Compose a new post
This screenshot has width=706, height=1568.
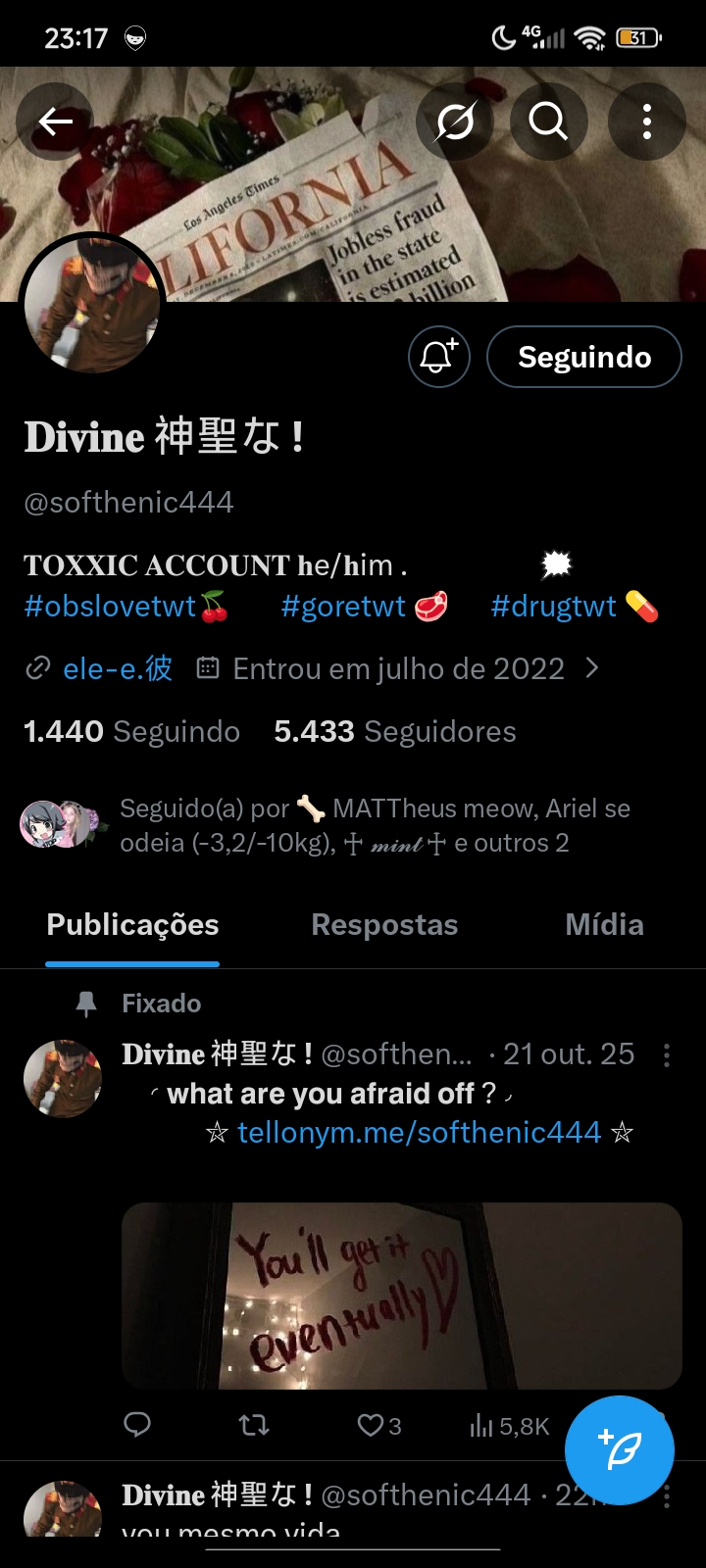620,1449
